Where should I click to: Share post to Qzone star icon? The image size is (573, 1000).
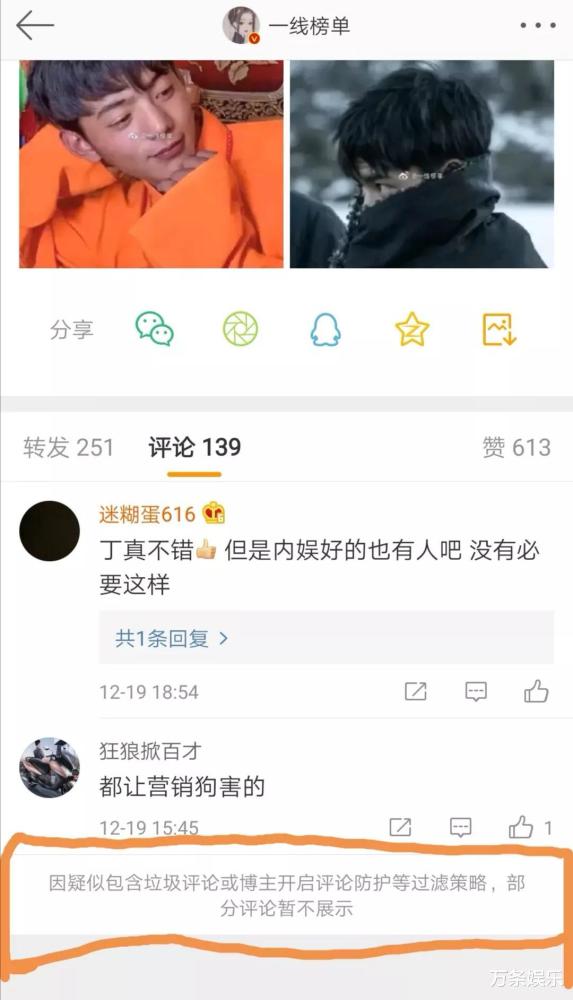coord(412,329)
